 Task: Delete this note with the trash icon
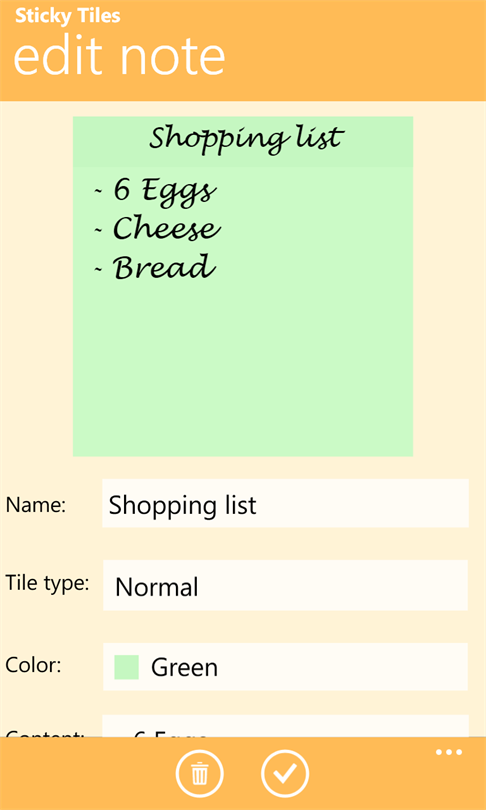click(x=199, y=774)
